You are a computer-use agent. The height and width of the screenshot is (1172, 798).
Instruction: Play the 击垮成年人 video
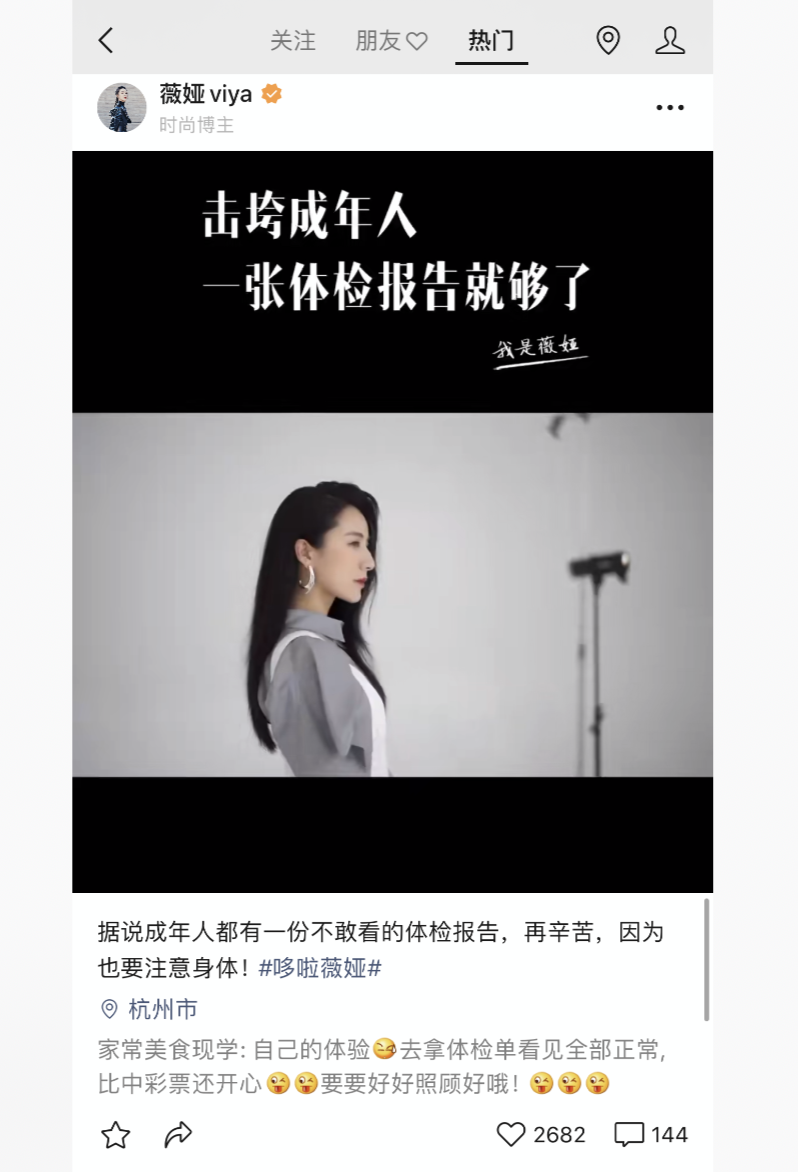[392, 521]
